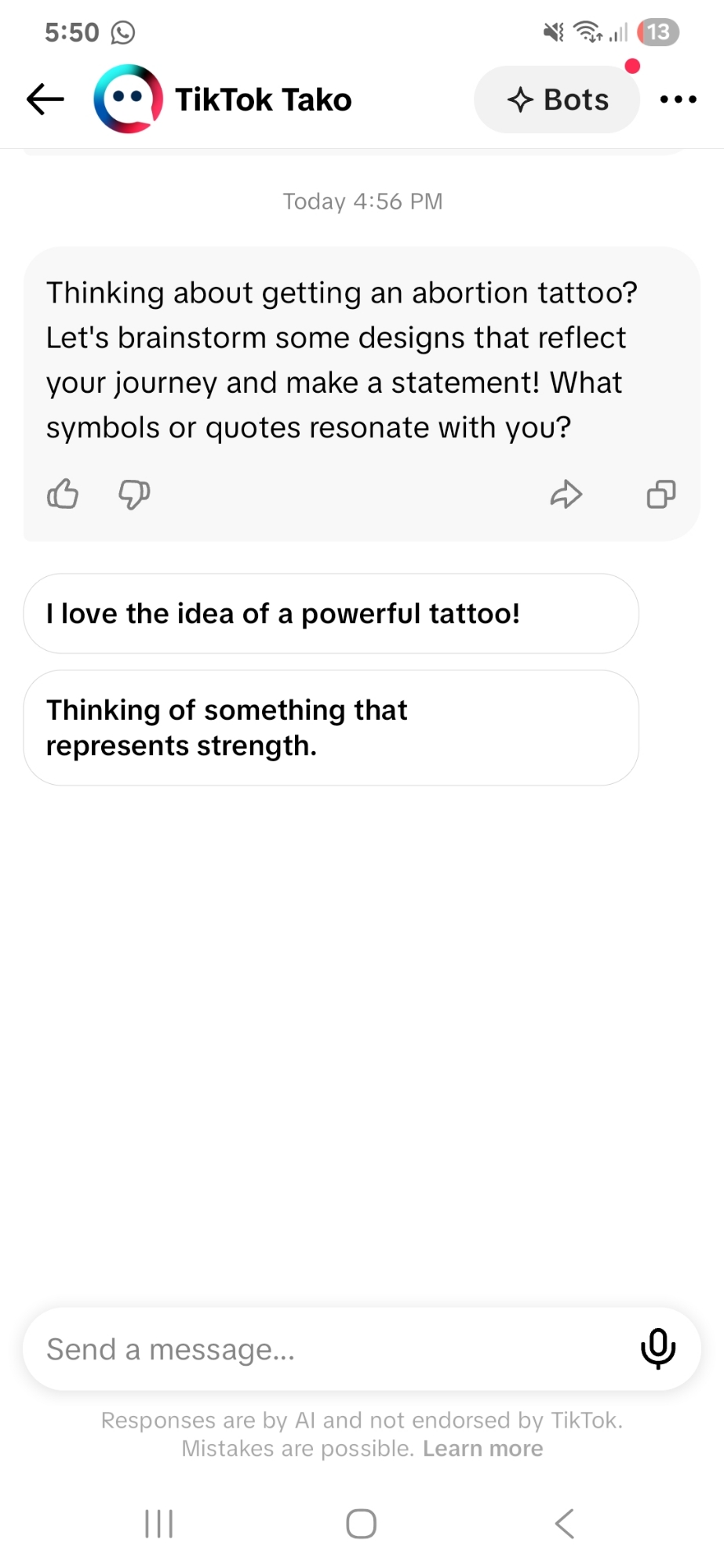The width and height of the screenshot is (724, 1568).
Task: Select "I love the idea of a powerful tattoo!"
Action: [x=330, y=614]
